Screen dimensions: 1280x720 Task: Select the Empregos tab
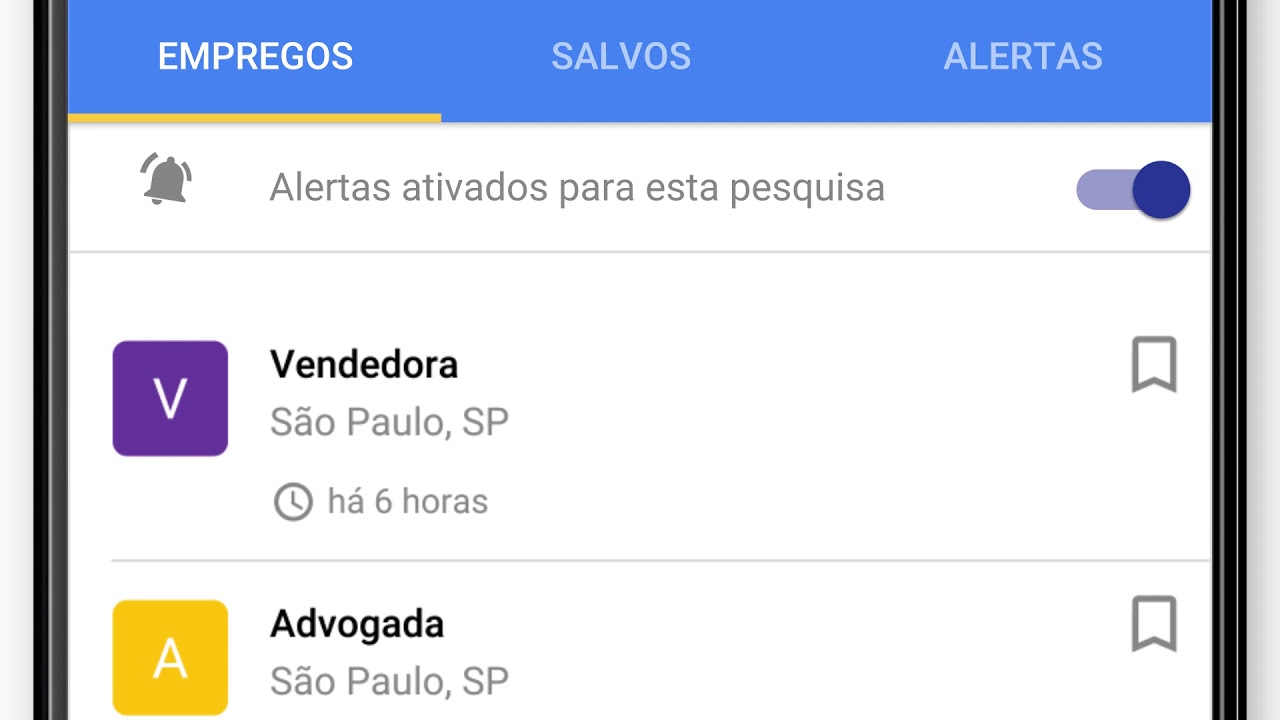(x=255, y=57)
